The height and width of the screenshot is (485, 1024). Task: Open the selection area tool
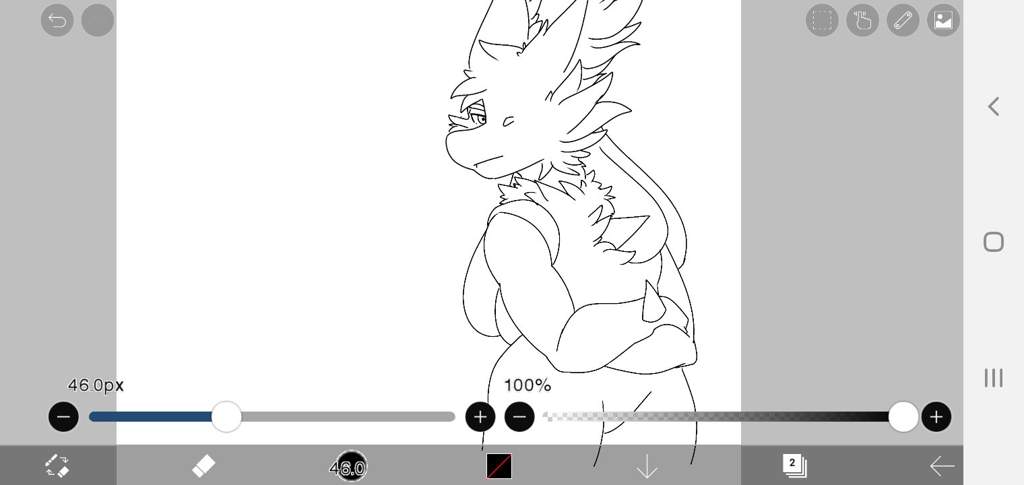(822, 20)
